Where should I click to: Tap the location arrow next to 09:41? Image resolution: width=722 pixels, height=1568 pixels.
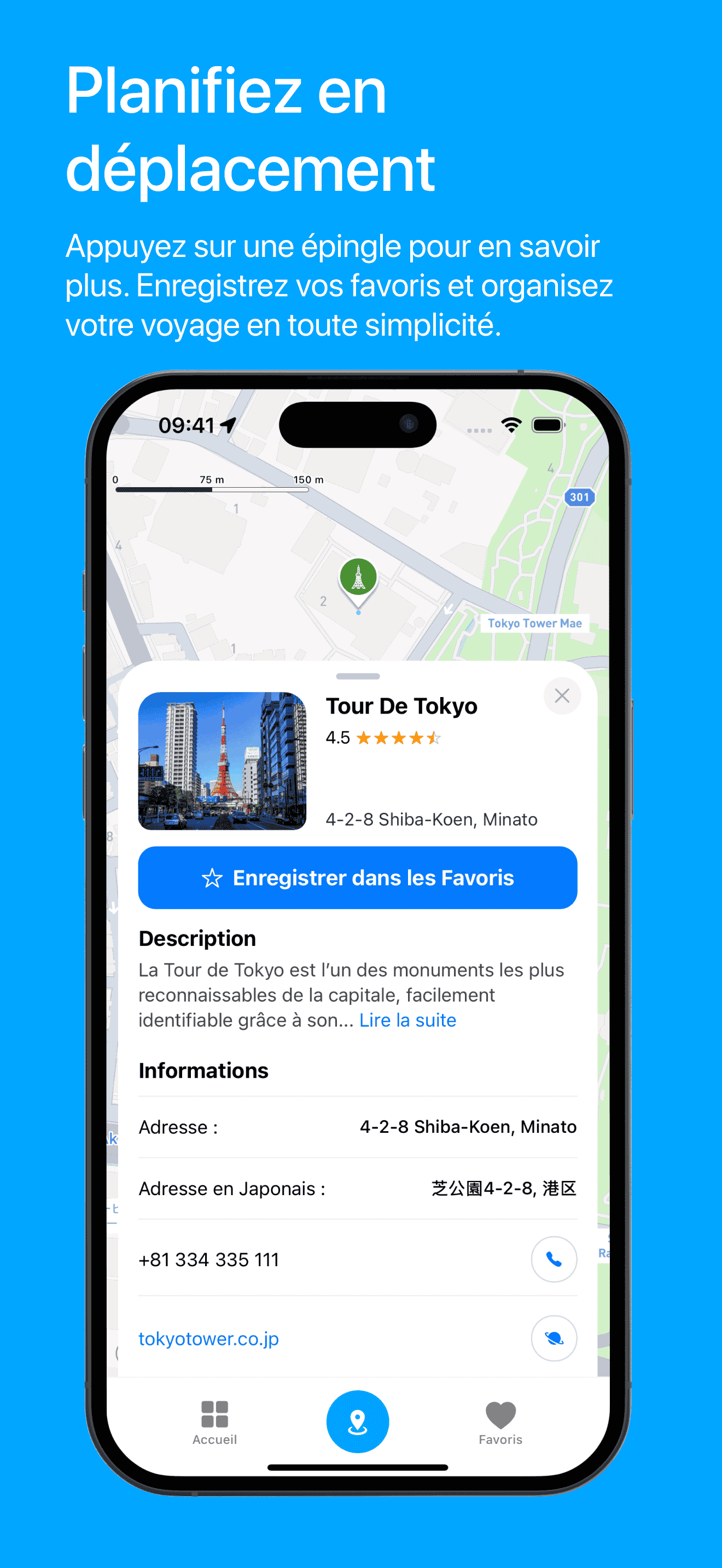click(227, 425)
